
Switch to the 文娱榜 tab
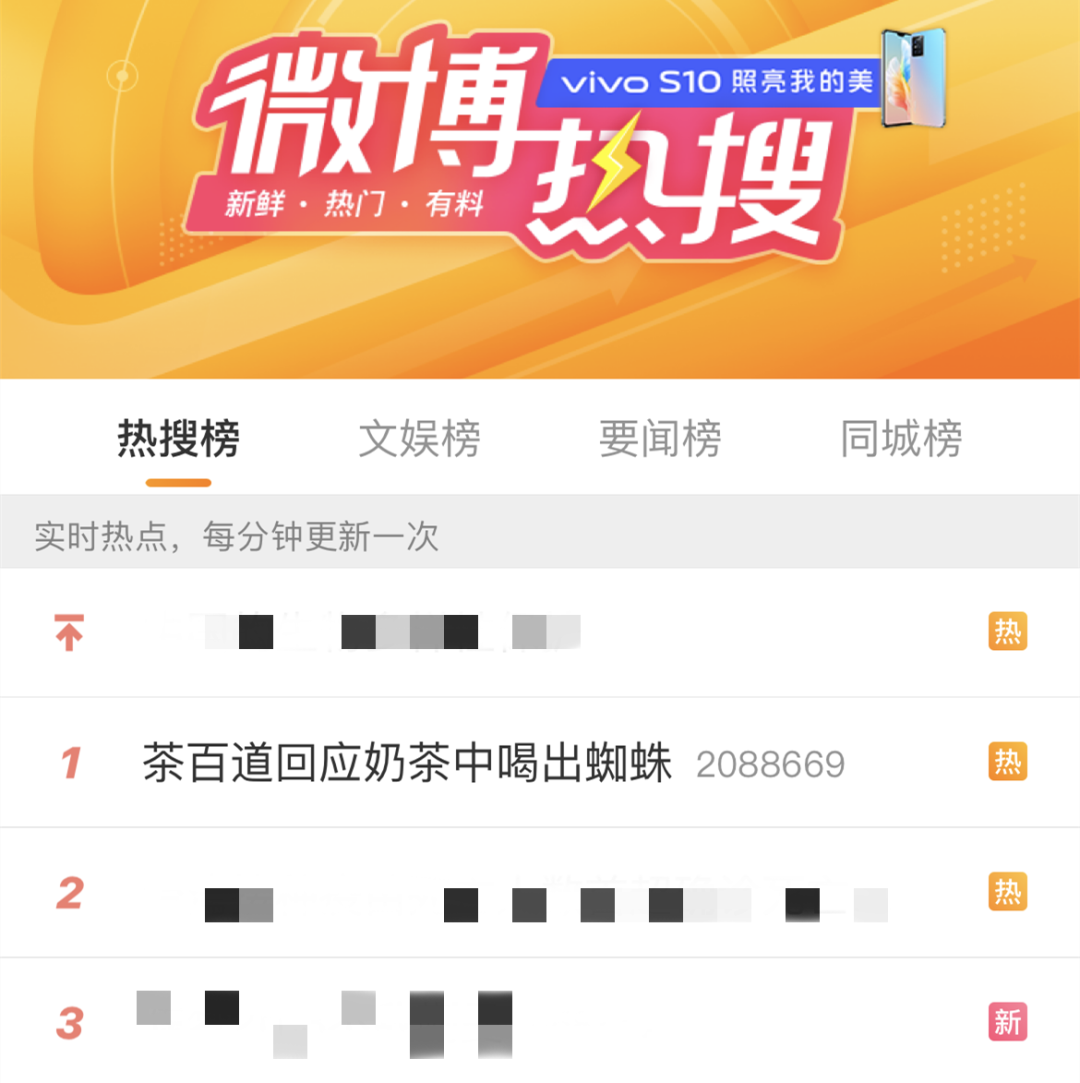coord(420,439)
